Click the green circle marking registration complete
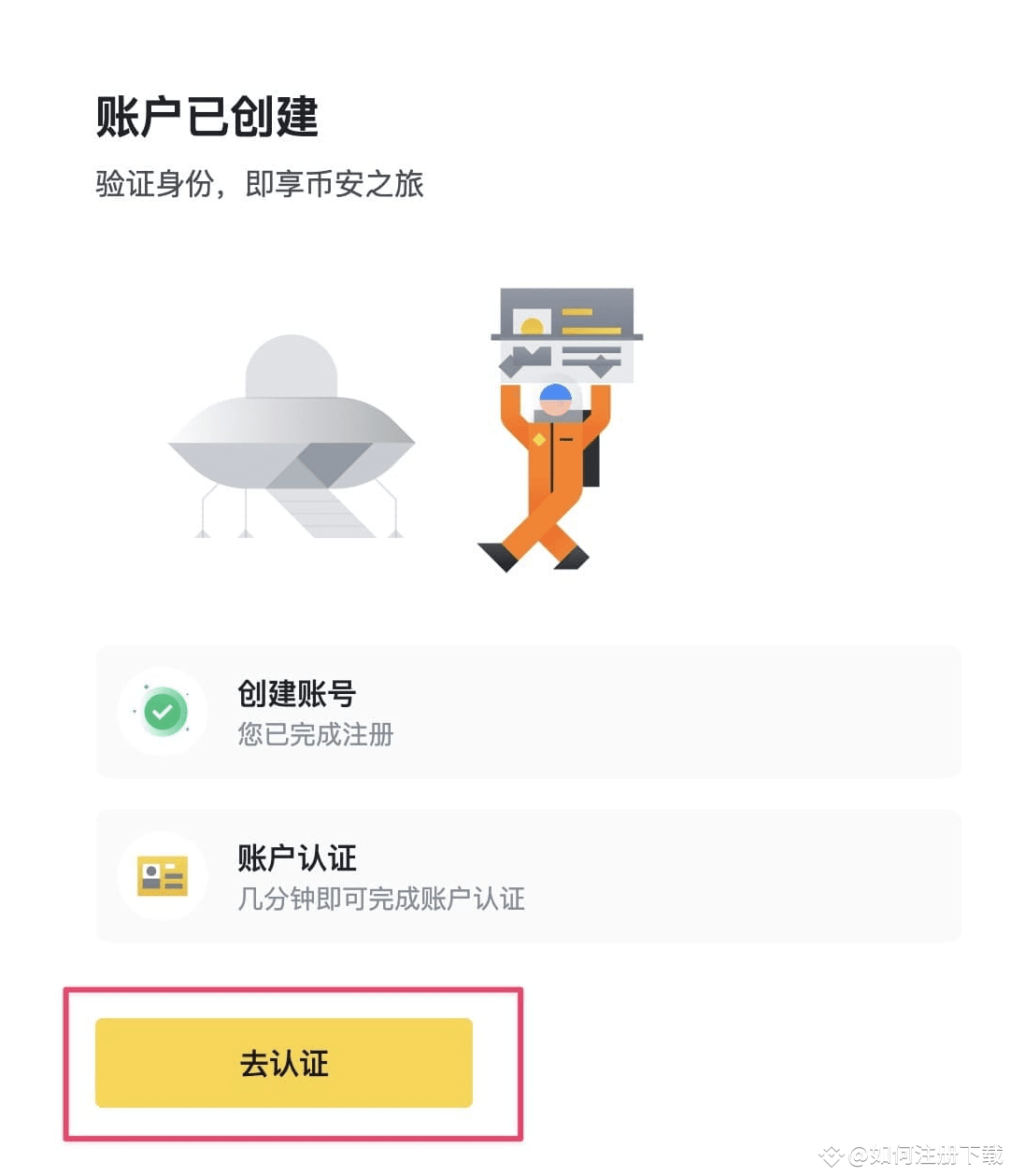This screenshot has height=1176, width=1011. 164,712
